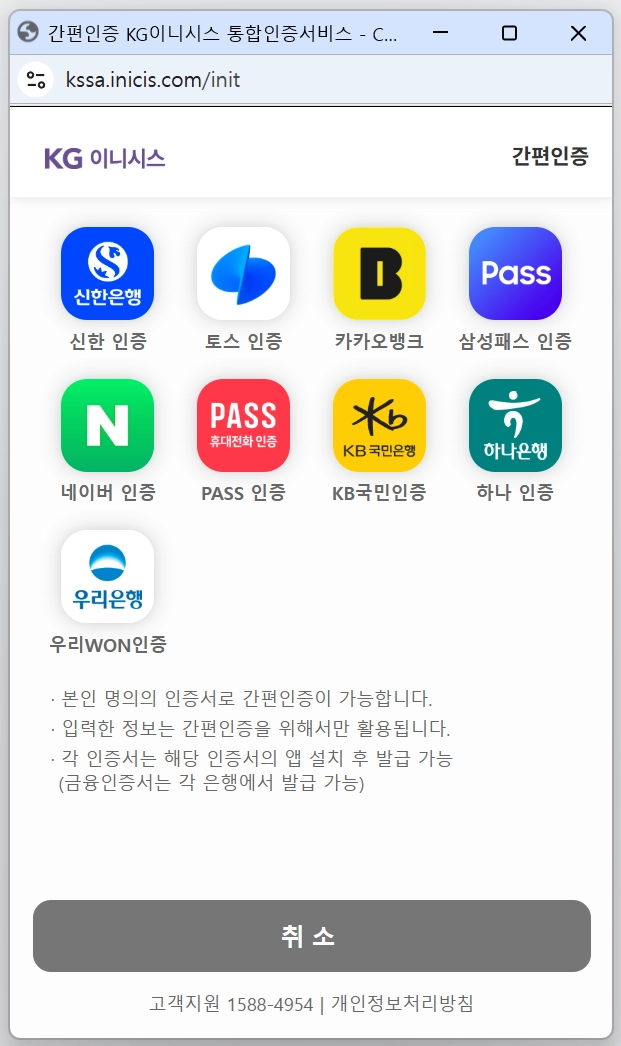Viewport: 621px width, 1046px height.
Task: Select PASS 인증 phone authentication
Action: coord(243,425)
